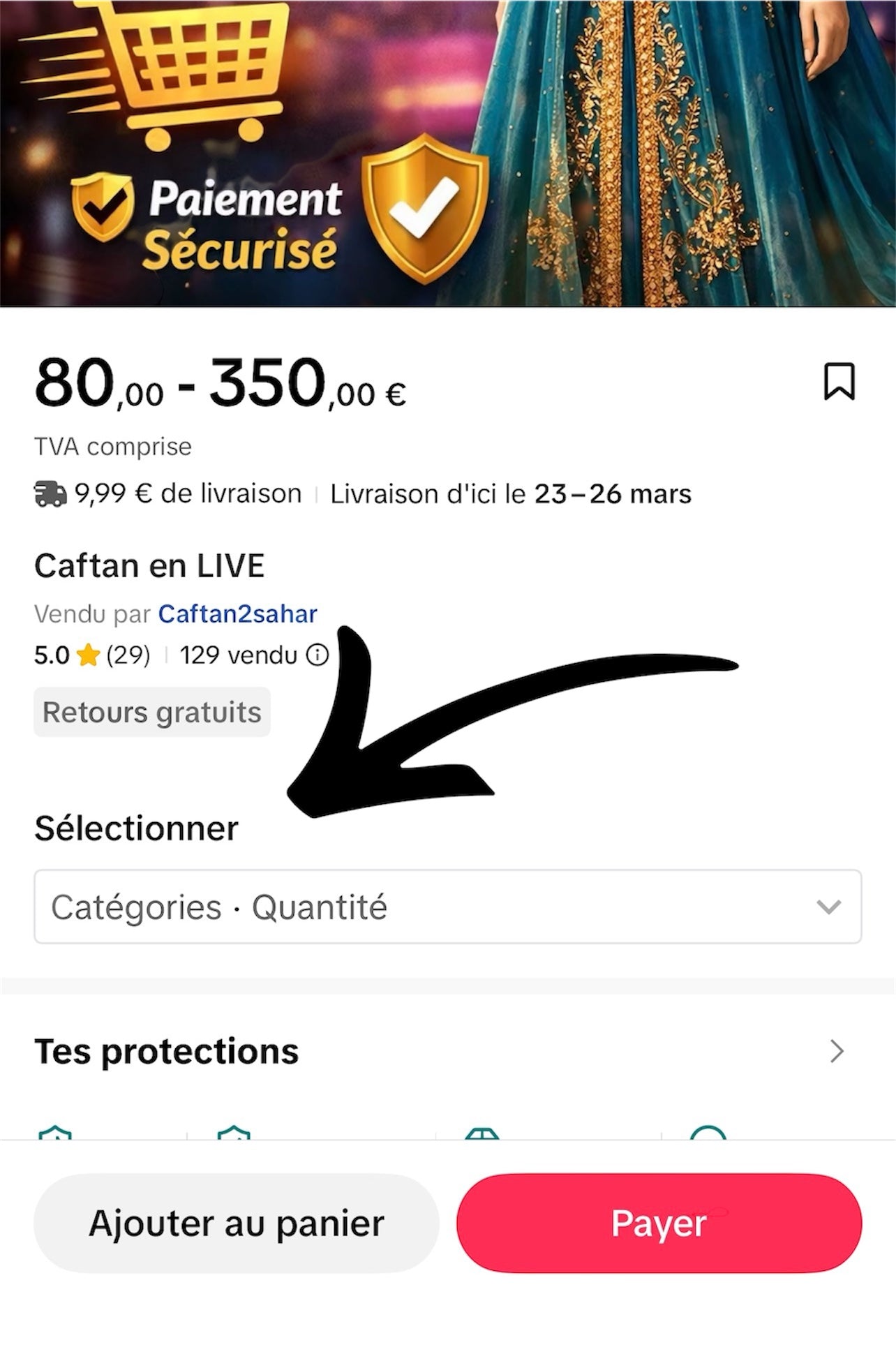The width and height of the screenshot is (896, 1370).
Task: Click the 23-26 mars delivery date text
Action: click(x=613, y=493)
